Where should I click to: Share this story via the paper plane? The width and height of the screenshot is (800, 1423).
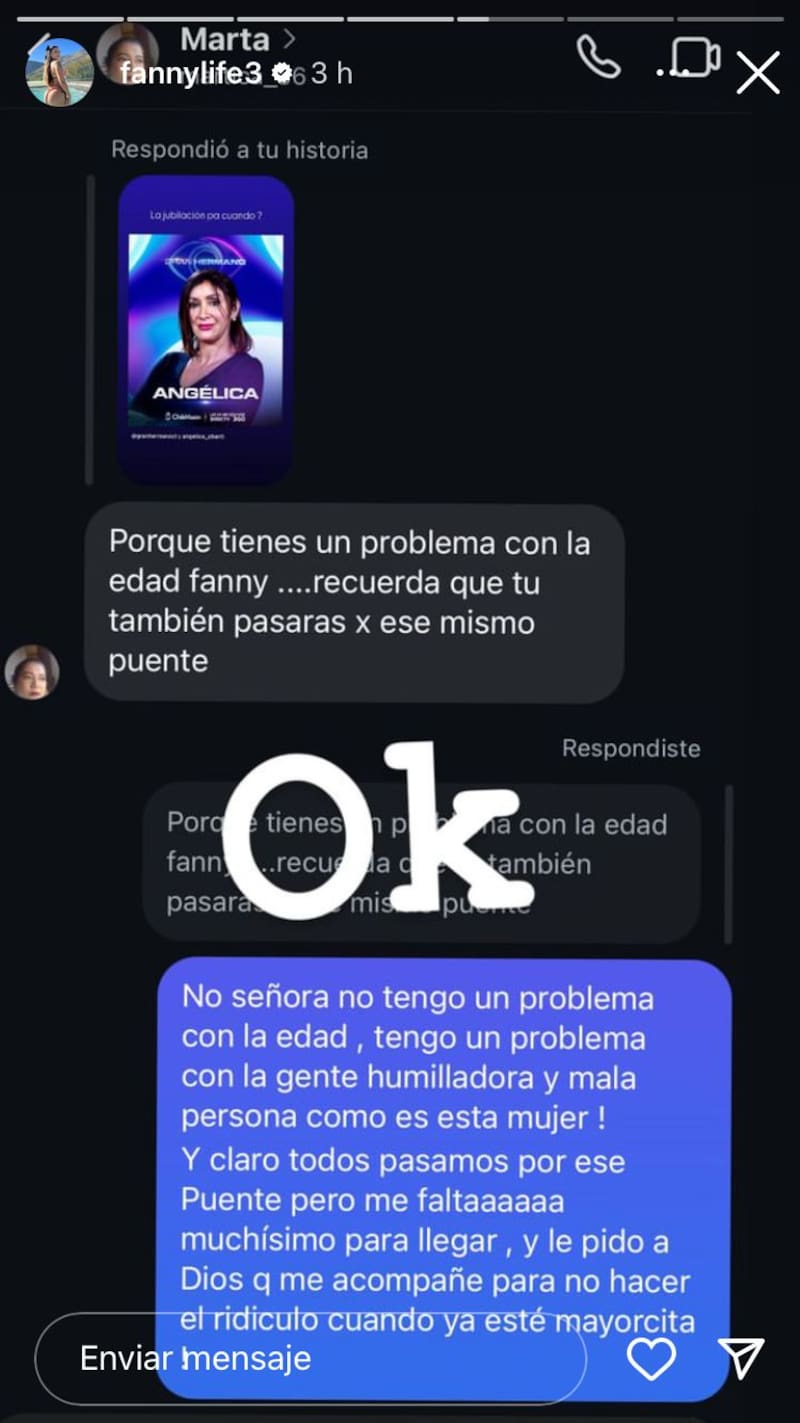point(741,1357)
